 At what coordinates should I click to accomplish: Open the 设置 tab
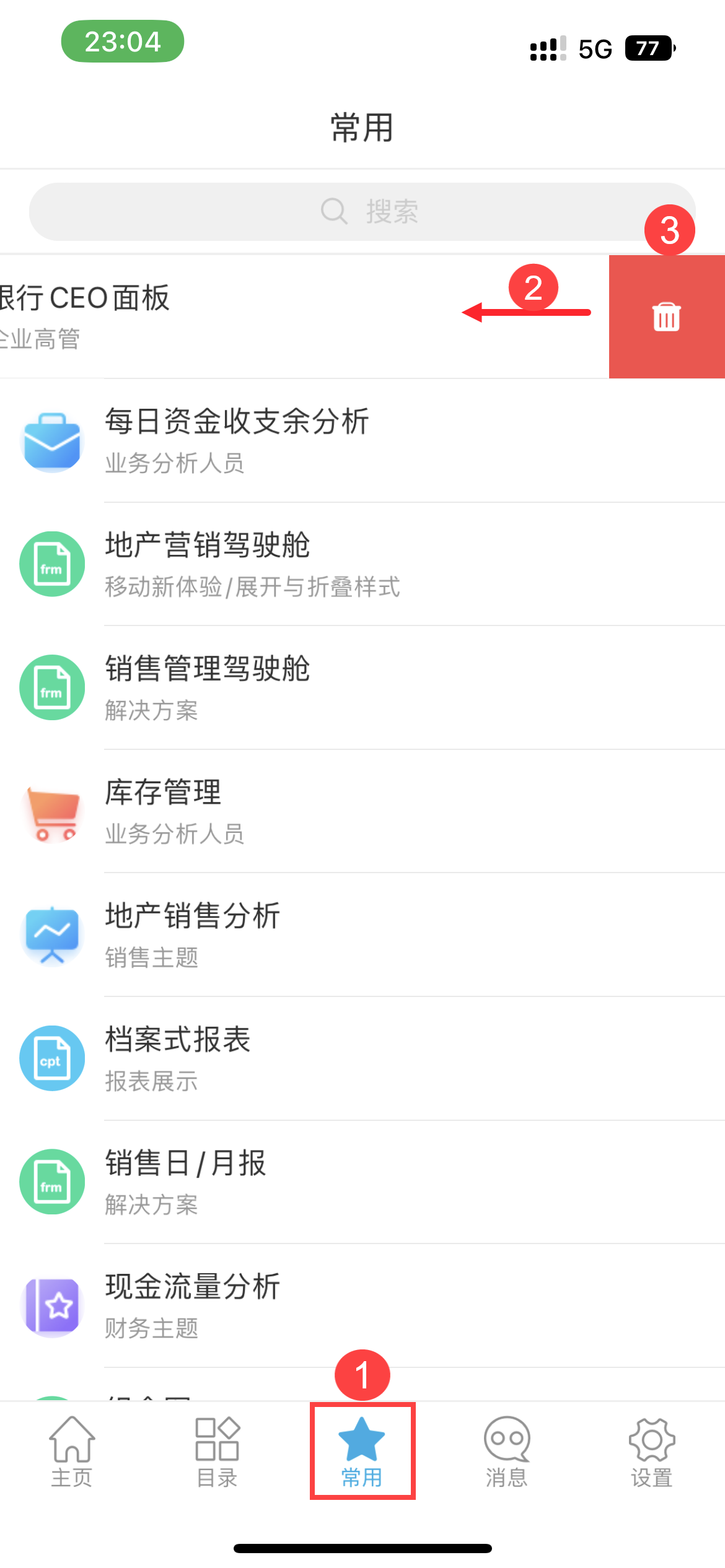[x=652, y=1452]
